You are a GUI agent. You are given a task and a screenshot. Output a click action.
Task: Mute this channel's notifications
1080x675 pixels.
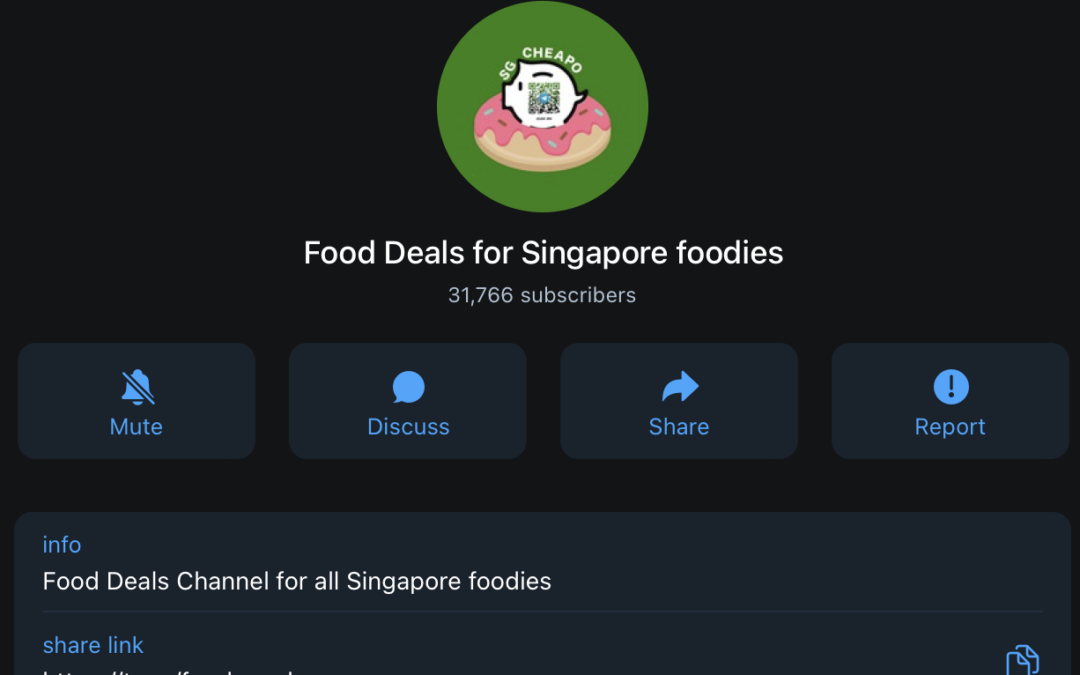pyautogui.click(x=136, y=401)
